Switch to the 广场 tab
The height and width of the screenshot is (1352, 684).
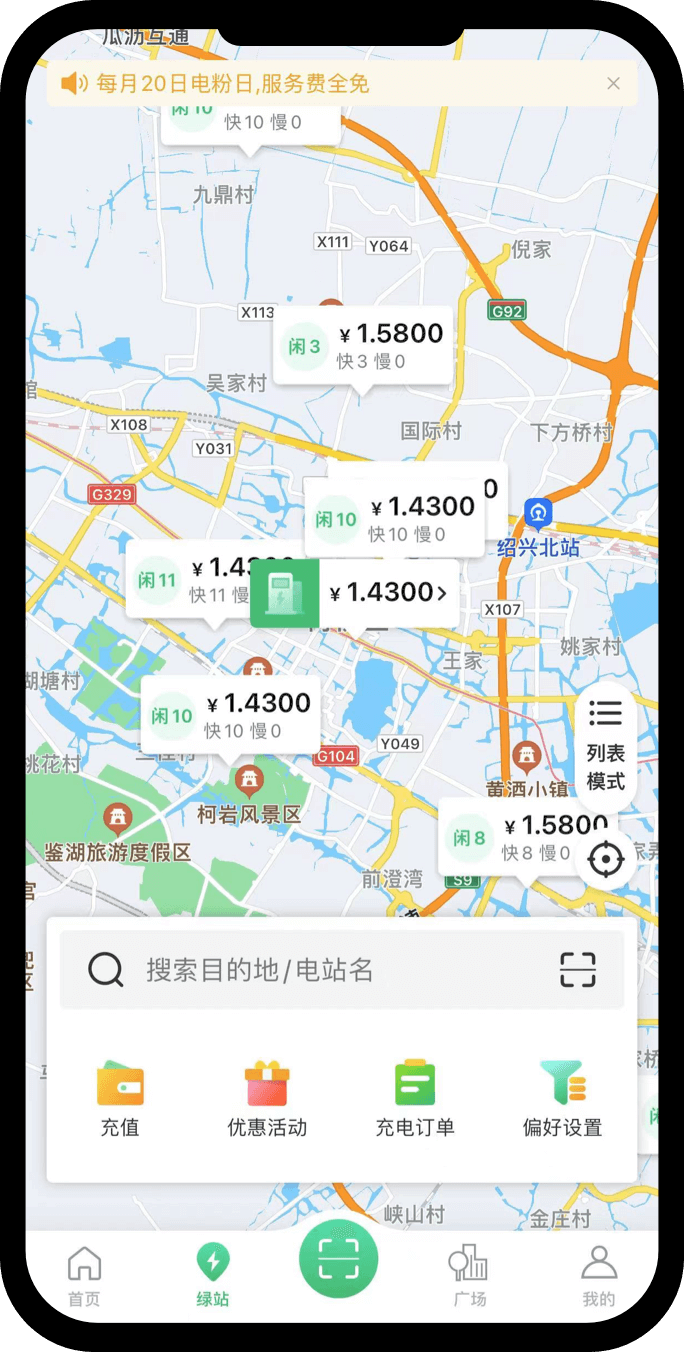(x=468, y=1277)
